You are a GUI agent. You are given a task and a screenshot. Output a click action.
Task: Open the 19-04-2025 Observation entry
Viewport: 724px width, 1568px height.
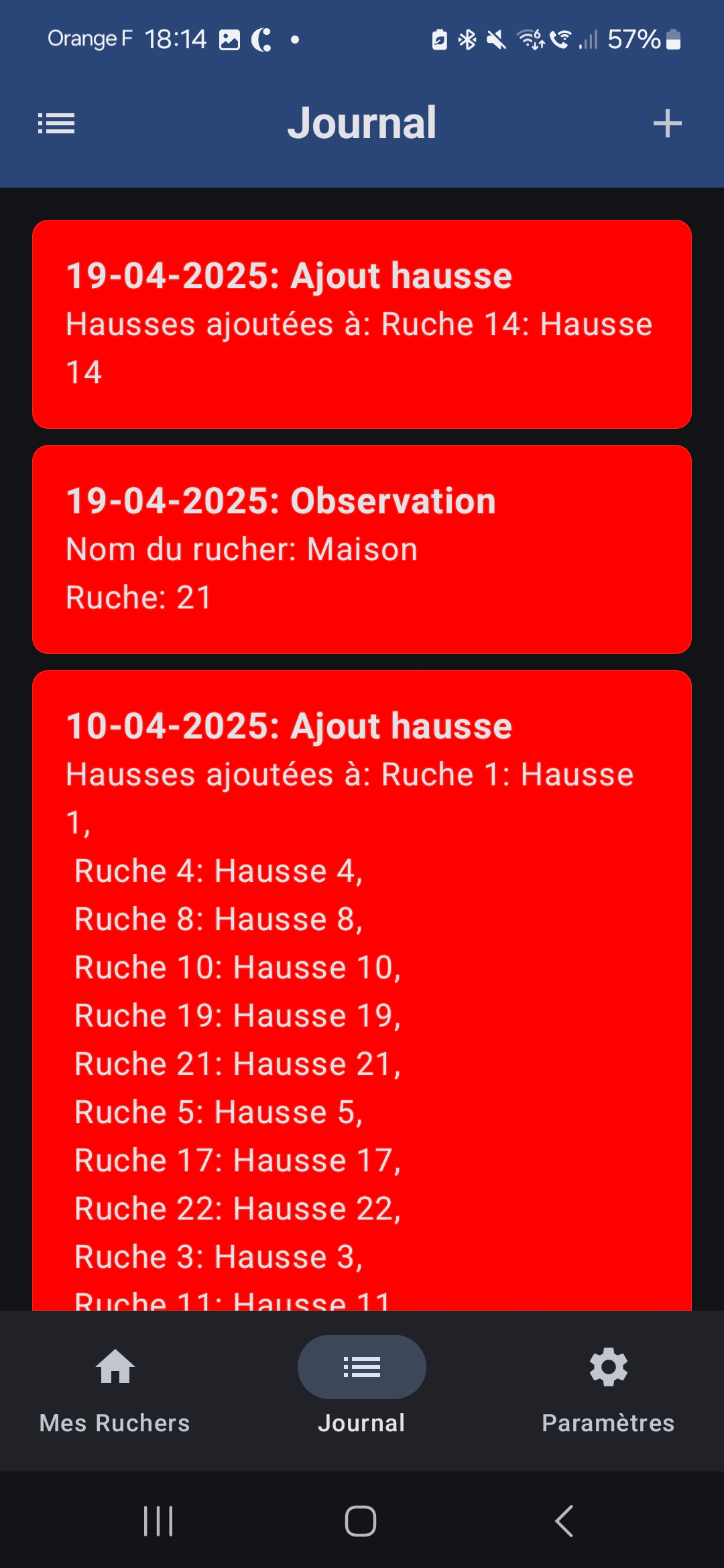362,549
